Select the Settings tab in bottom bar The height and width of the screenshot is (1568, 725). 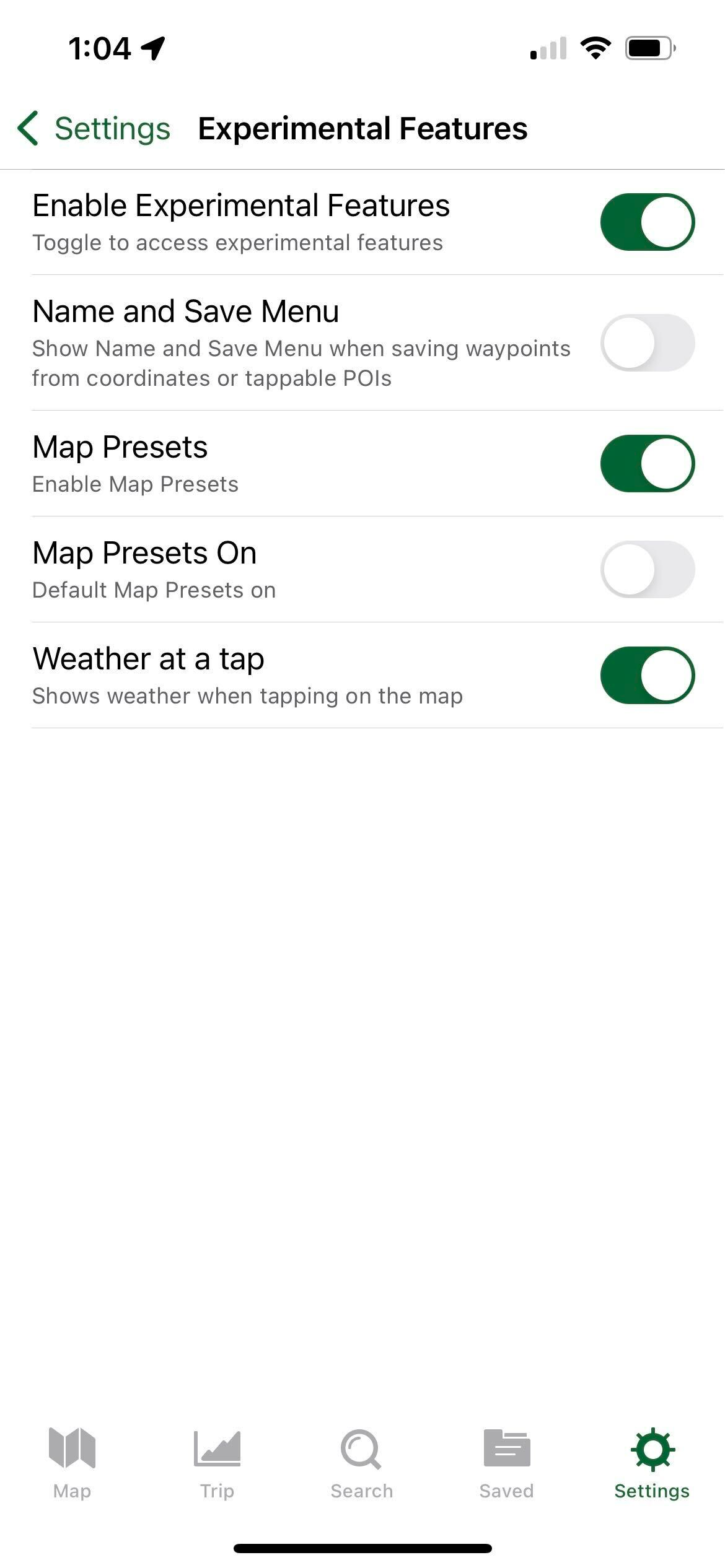652,1464
